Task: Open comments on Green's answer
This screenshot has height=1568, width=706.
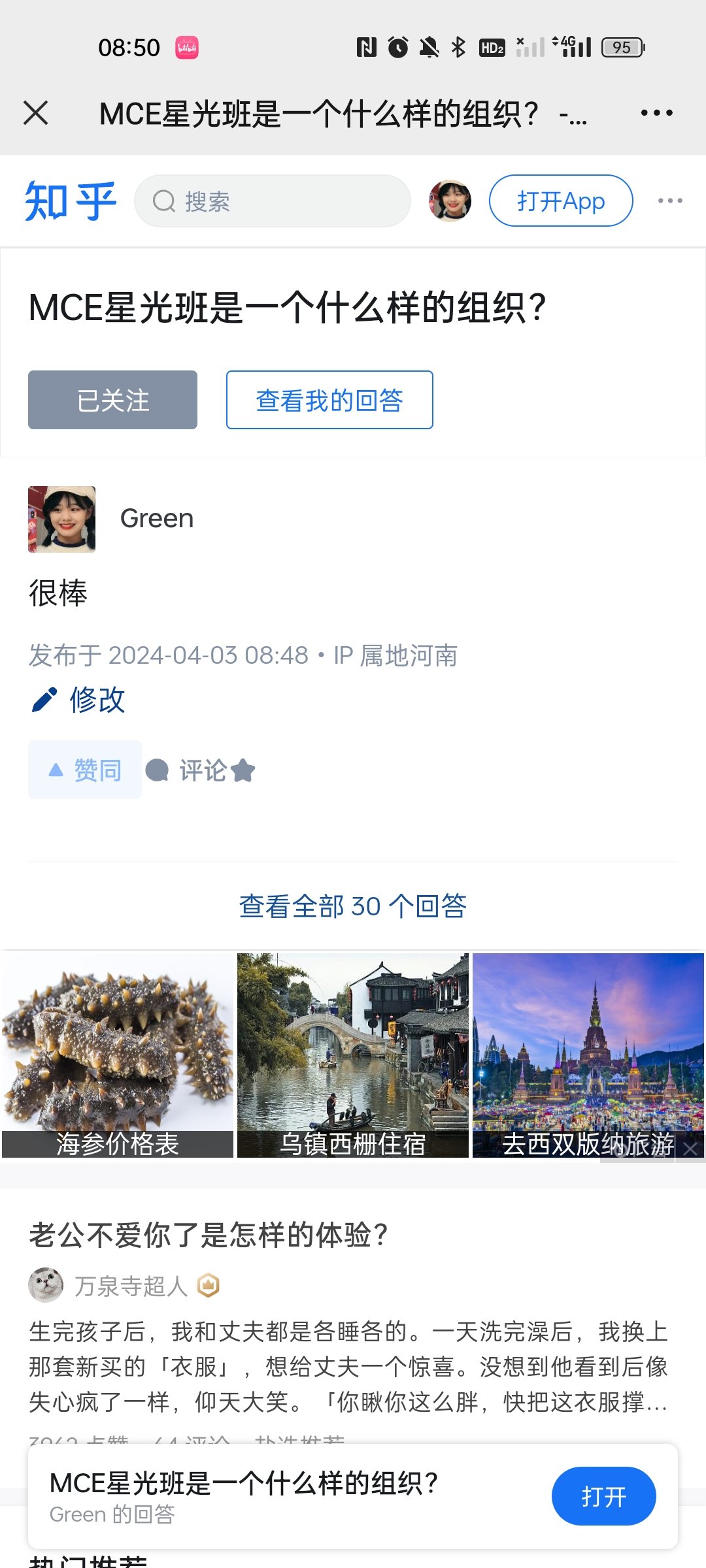Action: pyautogui.click(x=187, y=770)
